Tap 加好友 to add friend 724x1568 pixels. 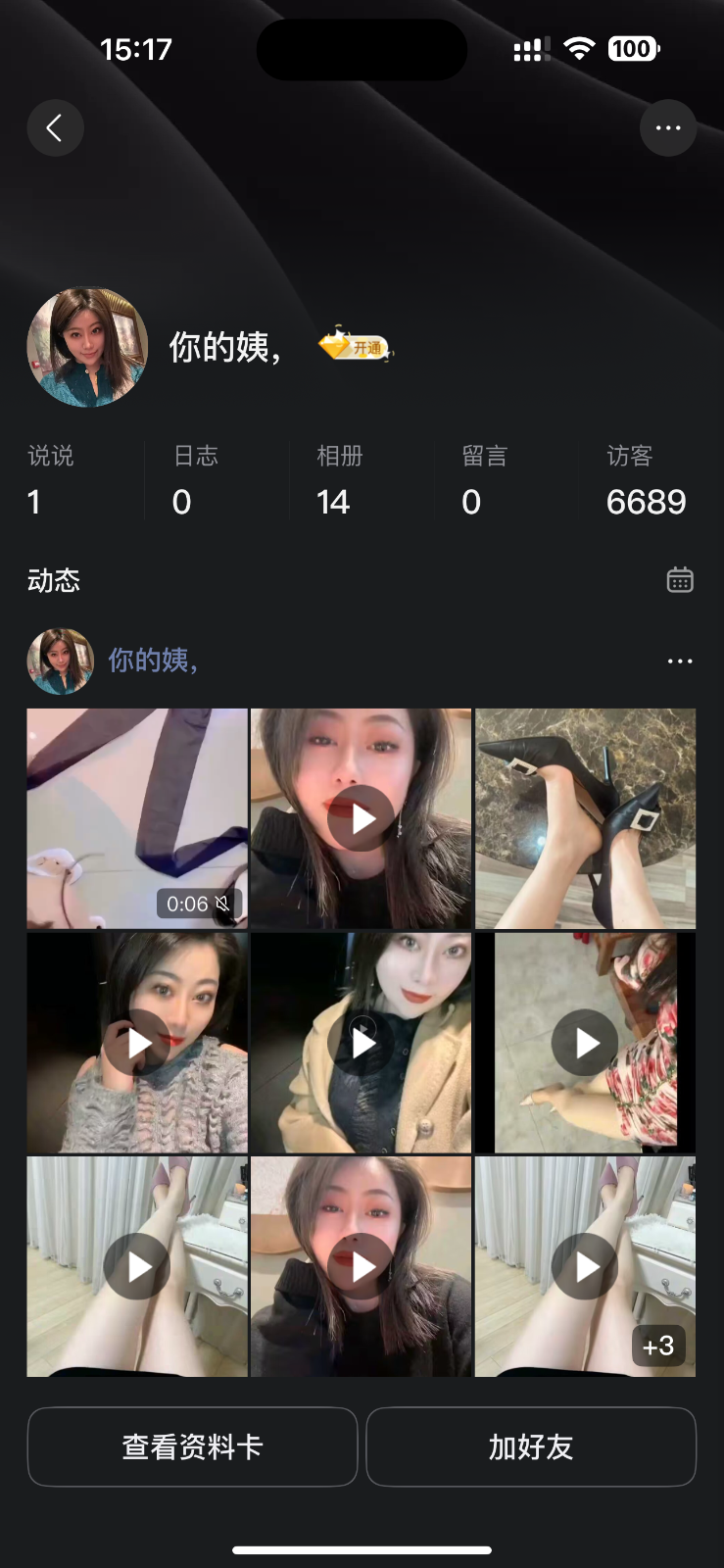pyautogui.click(x=531, y=1446)
